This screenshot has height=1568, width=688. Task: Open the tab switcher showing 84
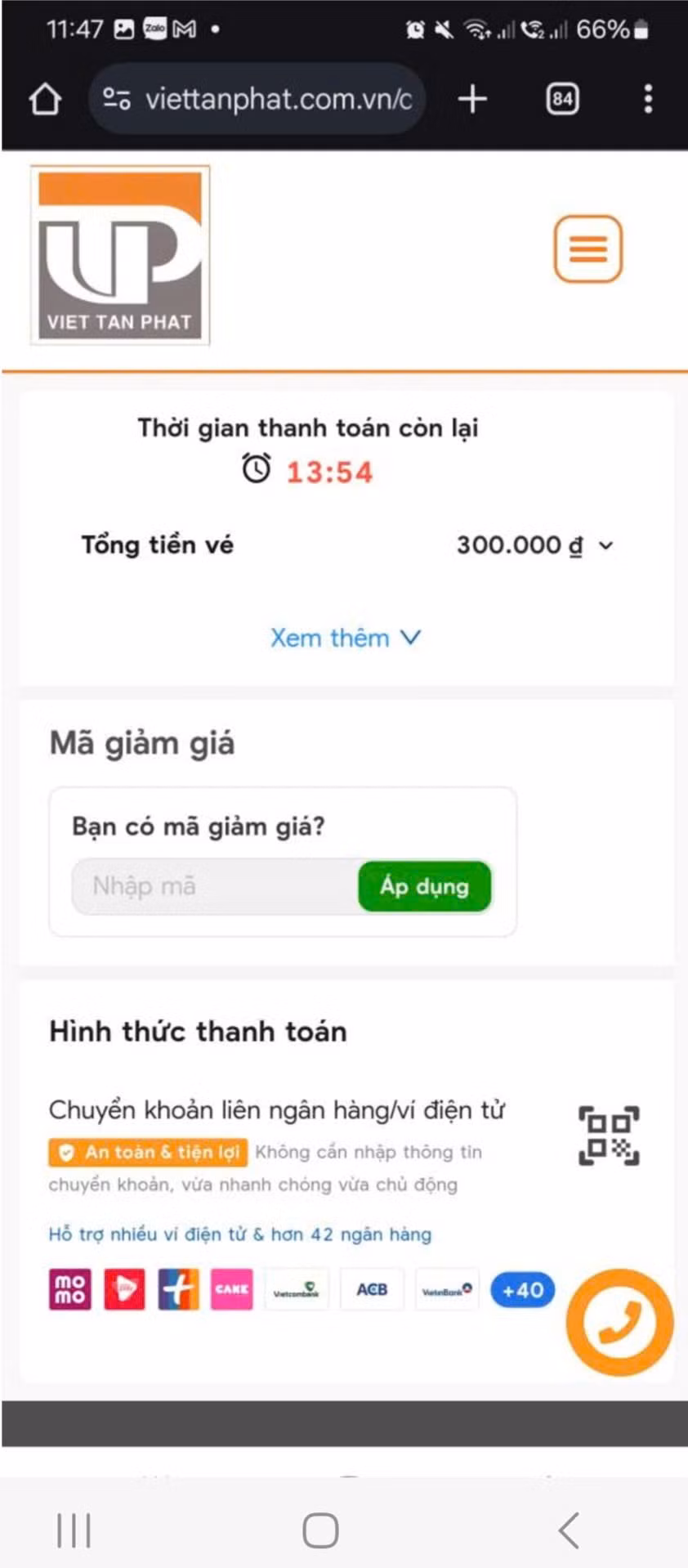click(561, 100)
